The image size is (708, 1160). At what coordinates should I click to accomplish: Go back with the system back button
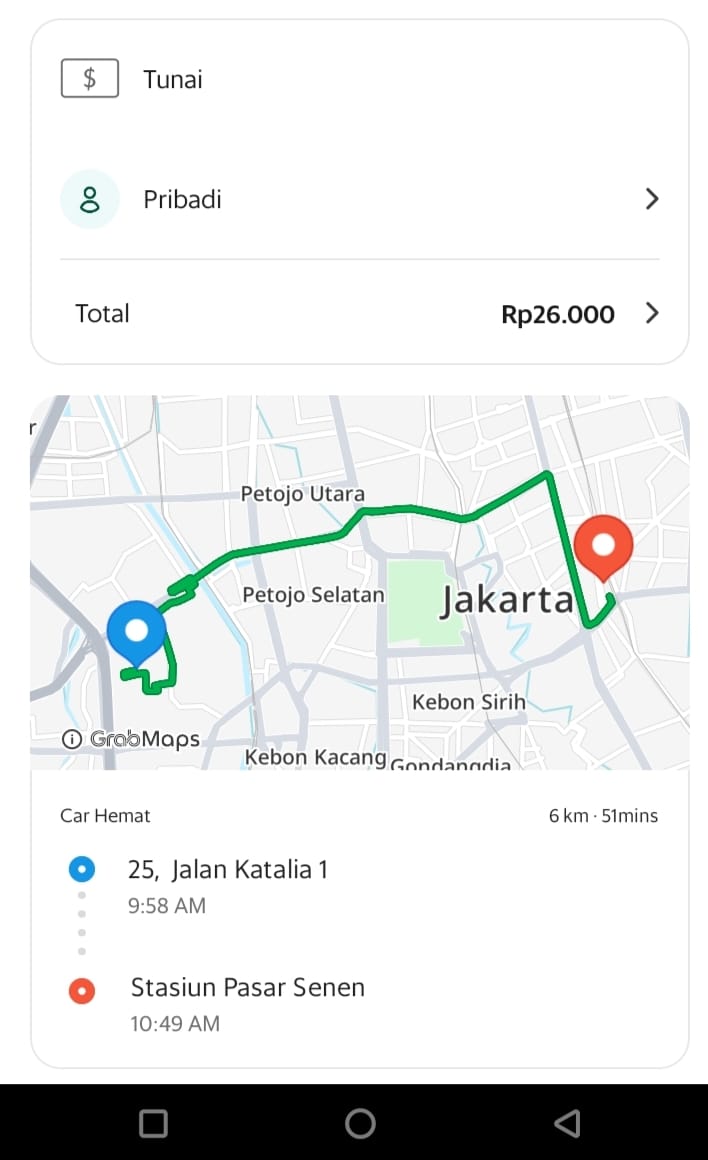point(567,1123)
